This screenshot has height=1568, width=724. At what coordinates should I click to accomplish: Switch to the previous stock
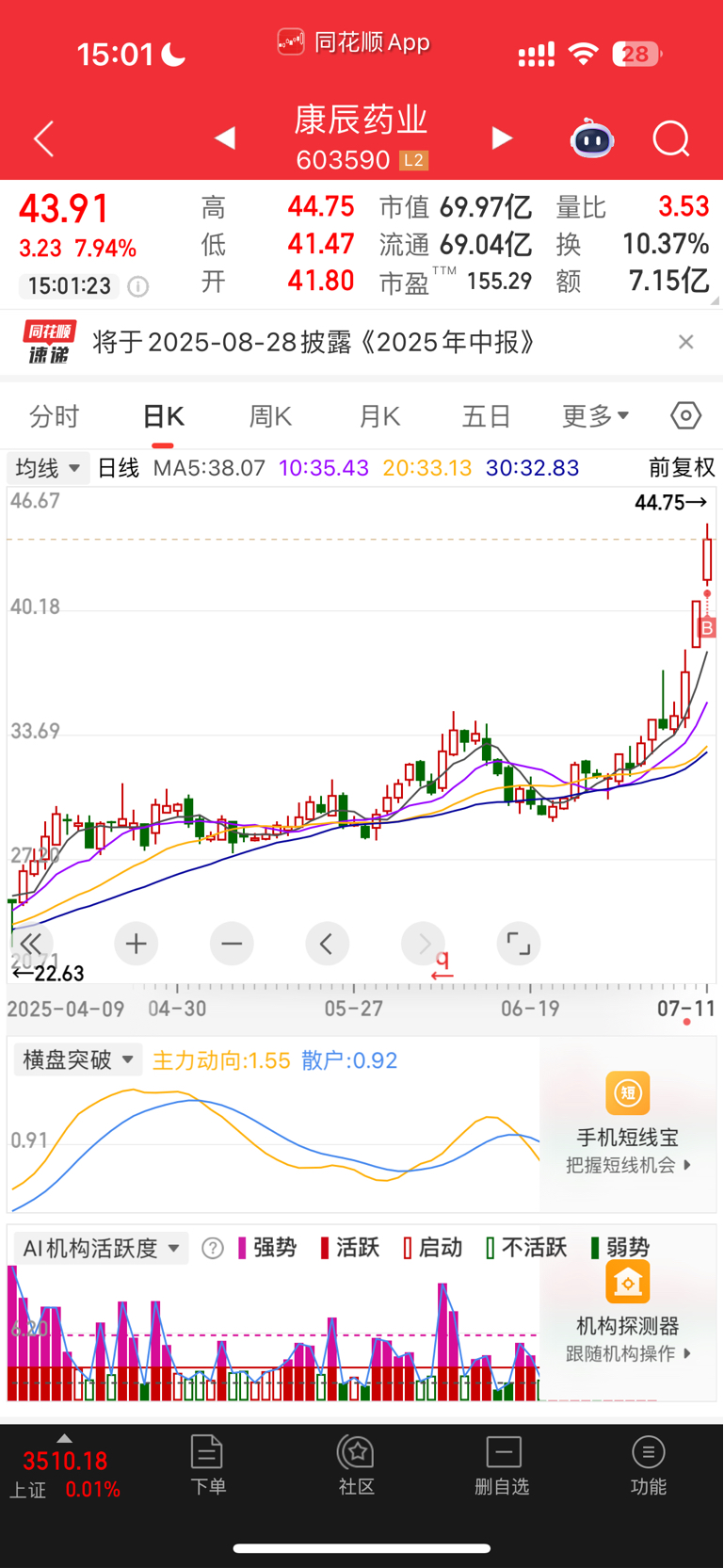(x=224, y=138)
